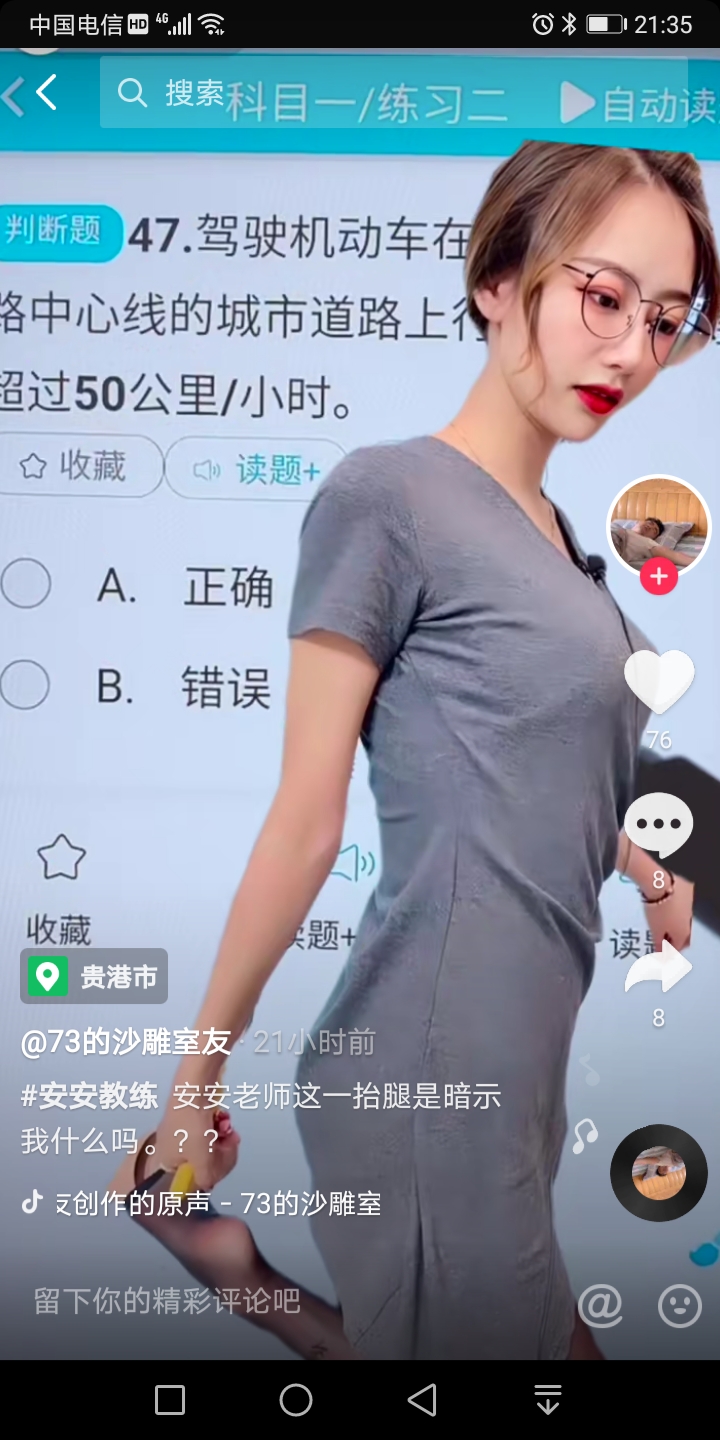720x1440 pixels.
Task: Open the emoji picker icon
Action: coord(679,1305)
